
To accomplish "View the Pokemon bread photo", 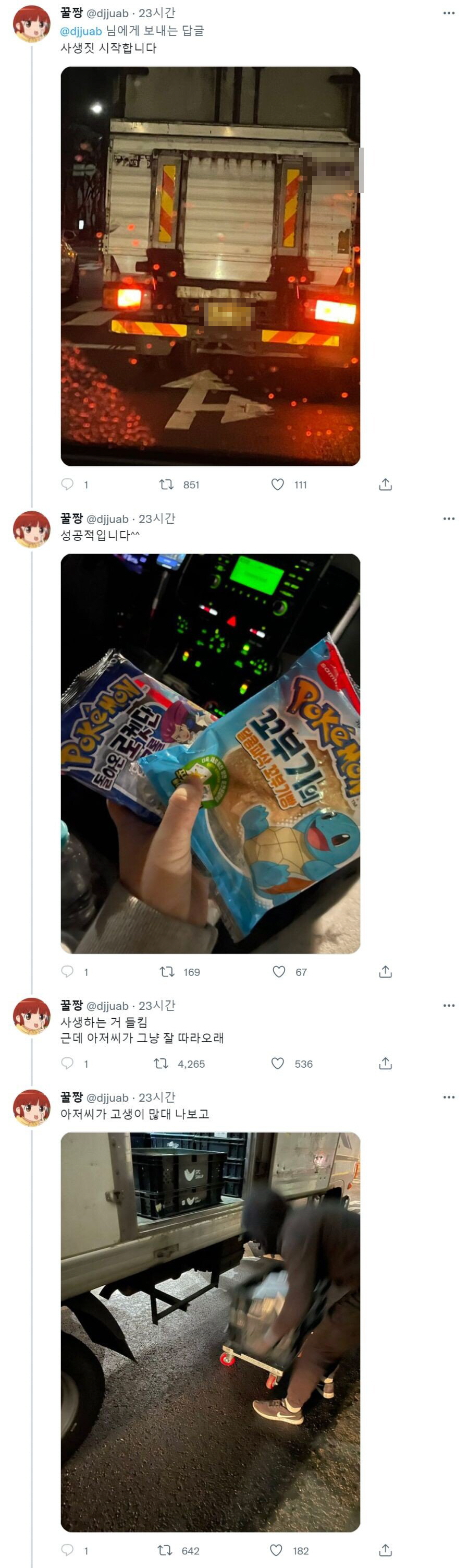I will coord(210,753).
